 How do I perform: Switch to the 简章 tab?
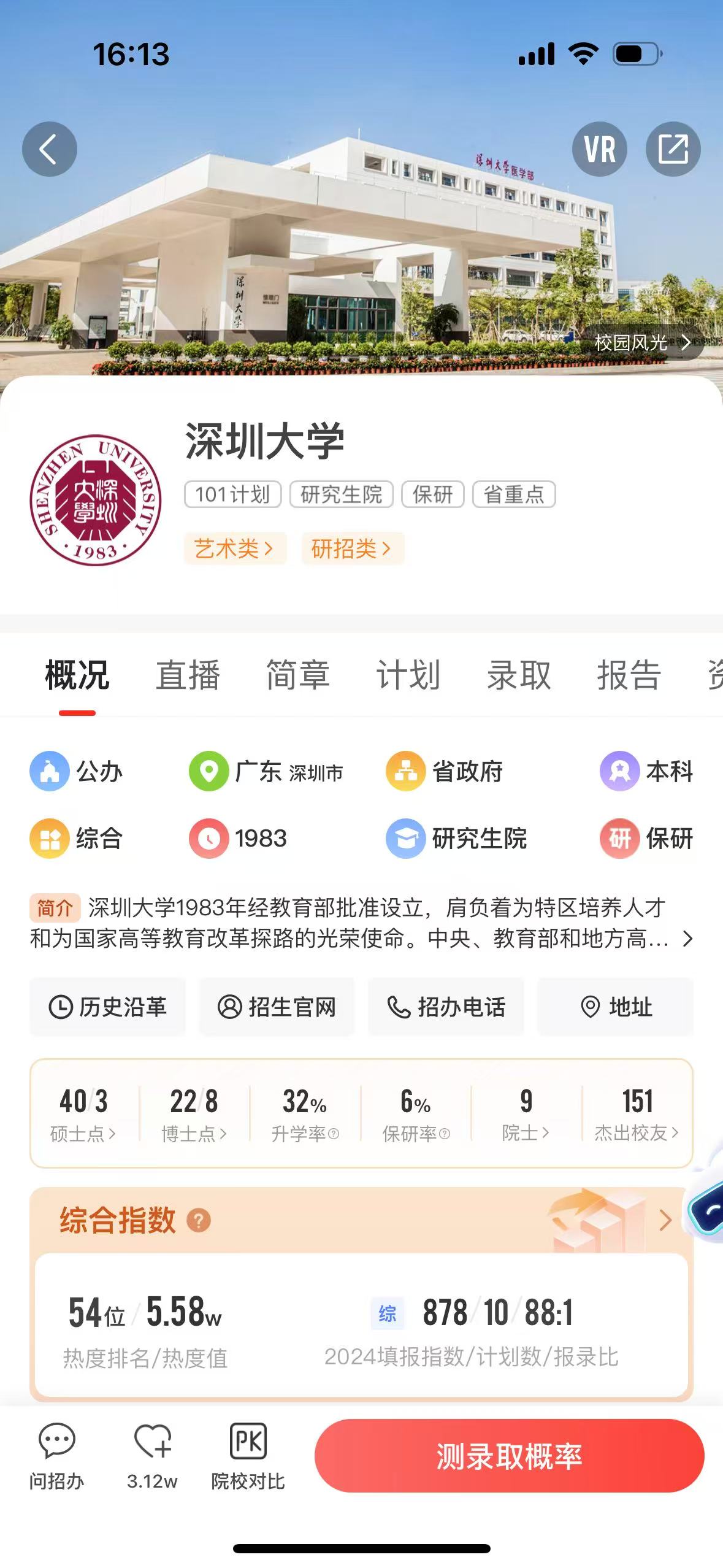click(298, 675)
